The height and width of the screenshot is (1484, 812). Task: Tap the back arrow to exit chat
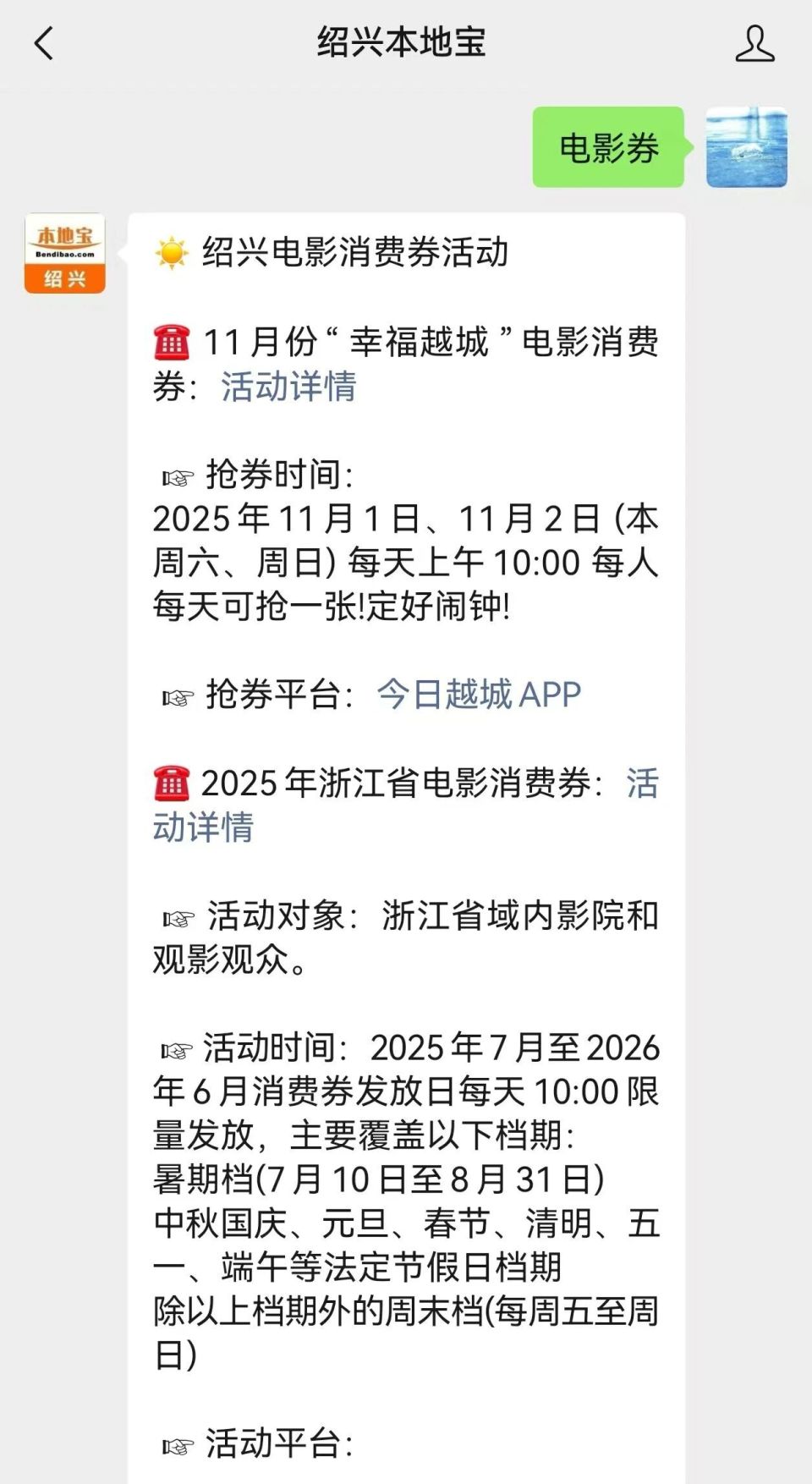tap(44, 42)
